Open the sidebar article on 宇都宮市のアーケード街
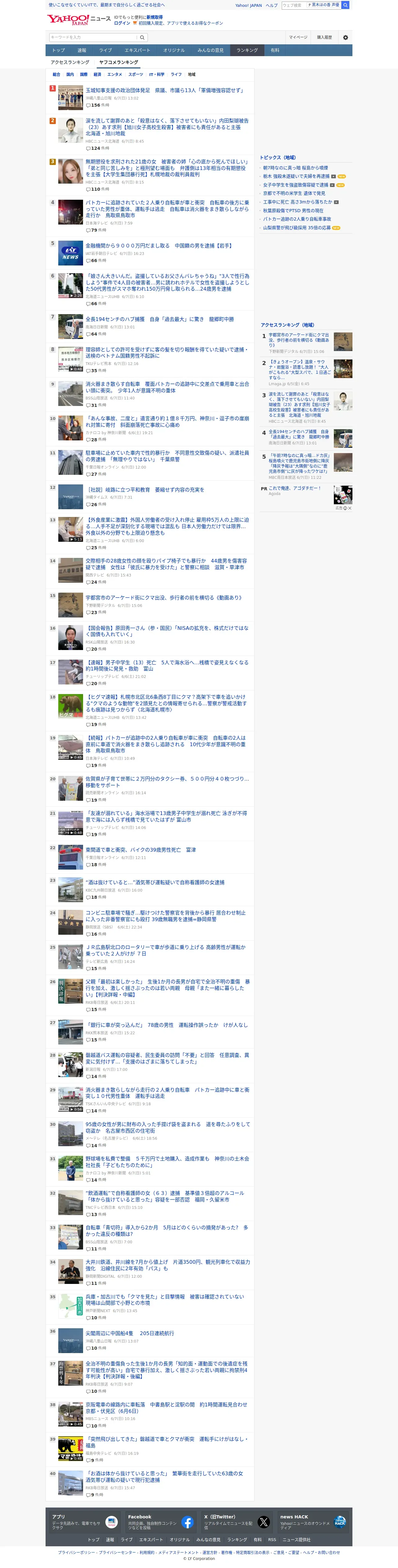 pyautogui.click(x=299, y=340)
